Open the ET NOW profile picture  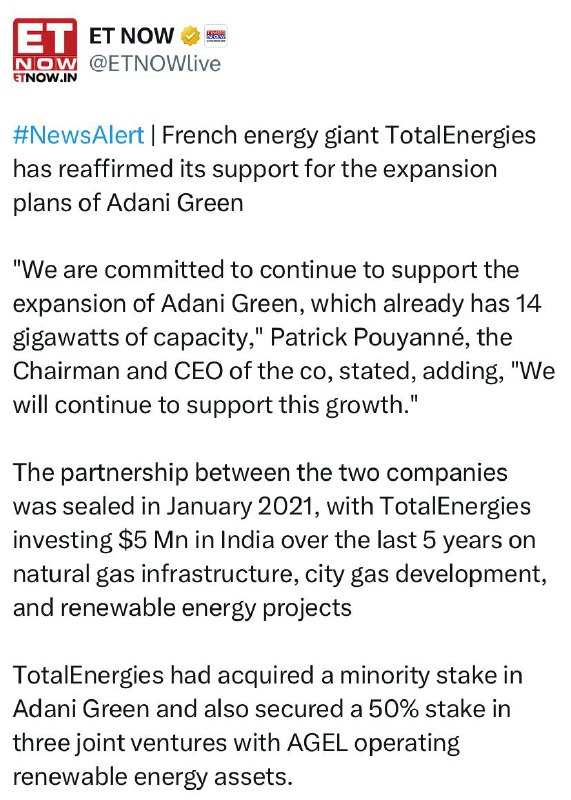(45, 50)
